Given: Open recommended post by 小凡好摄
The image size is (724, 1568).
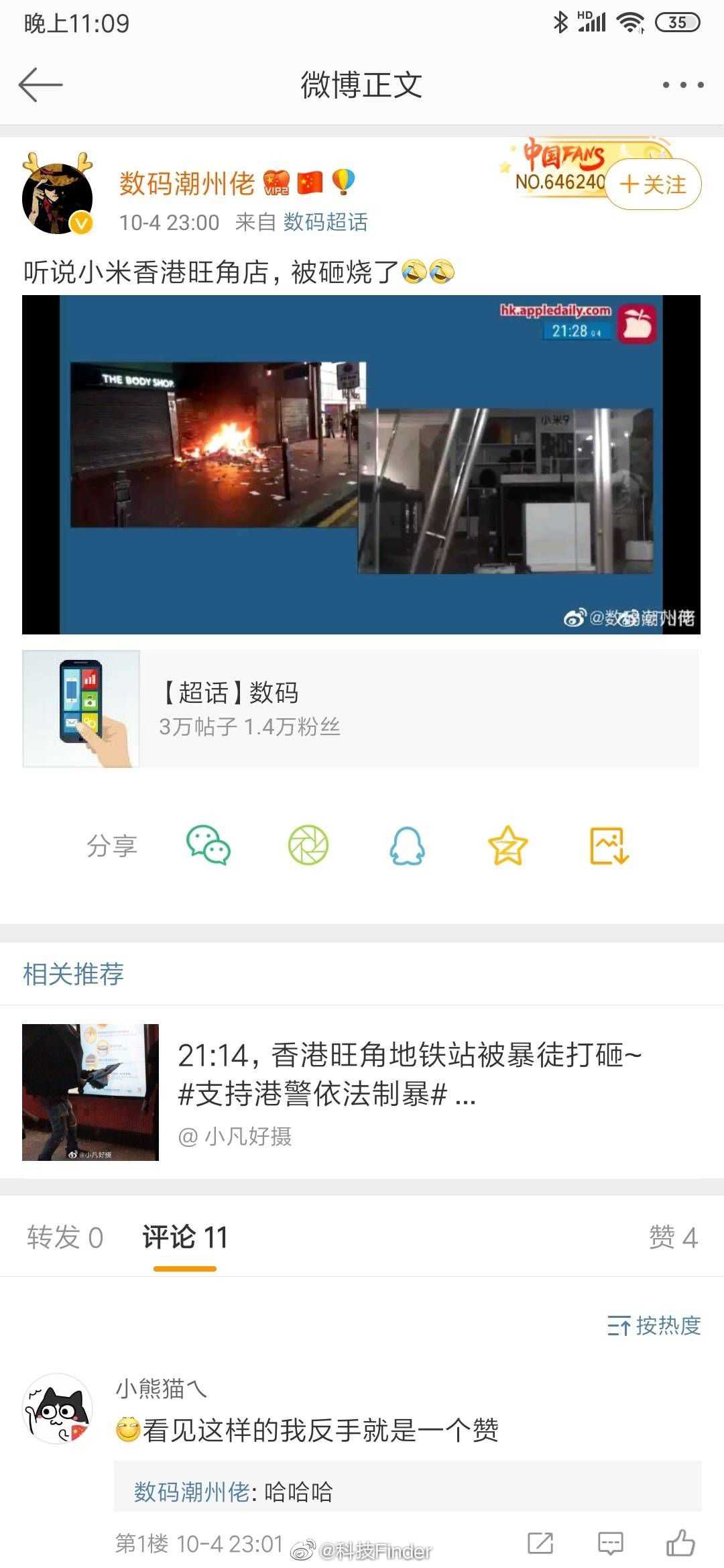Looking at the screenshot, I should pos(361,1092).
